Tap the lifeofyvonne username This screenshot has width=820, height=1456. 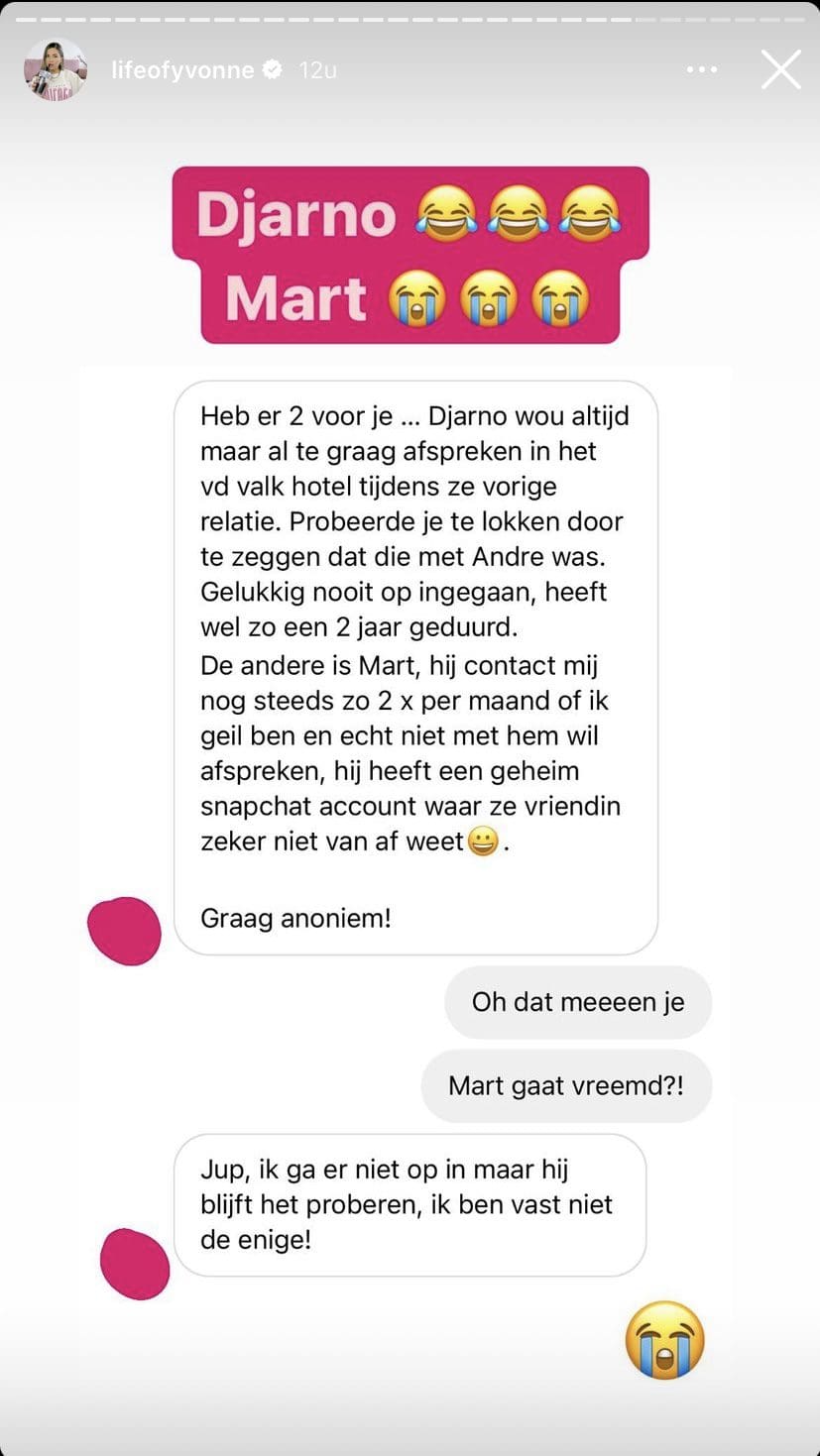point(182,70)
